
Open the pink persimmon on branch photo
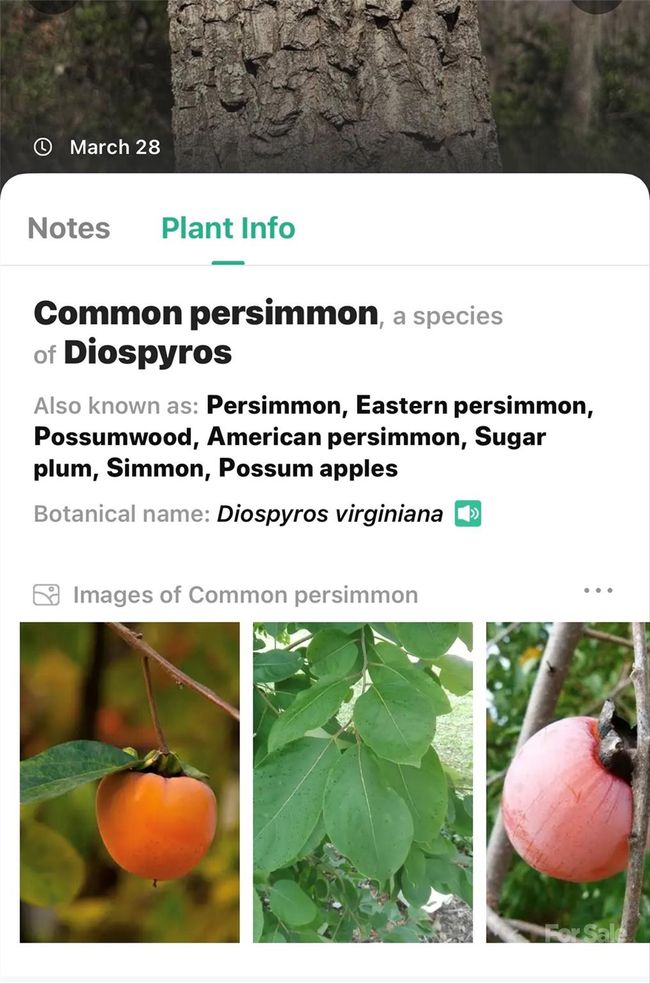point(567,782)
